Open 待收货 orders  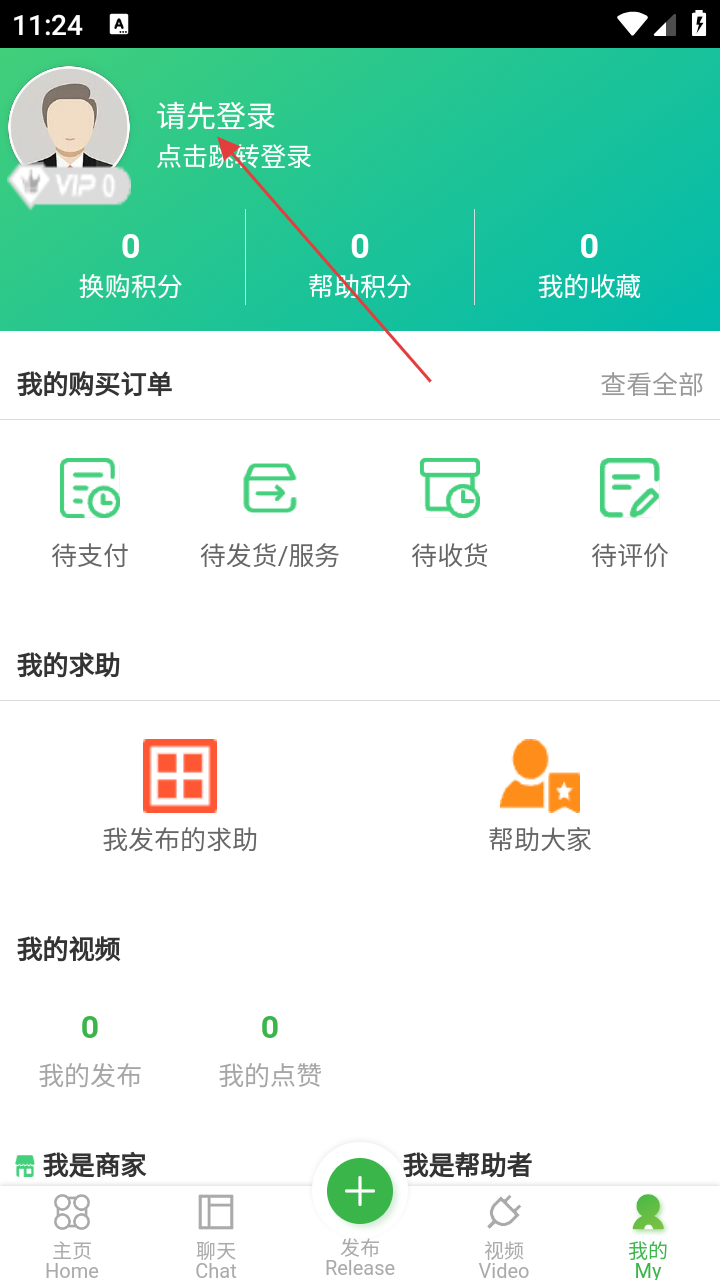pyautogui.click(x=450, y=512)
